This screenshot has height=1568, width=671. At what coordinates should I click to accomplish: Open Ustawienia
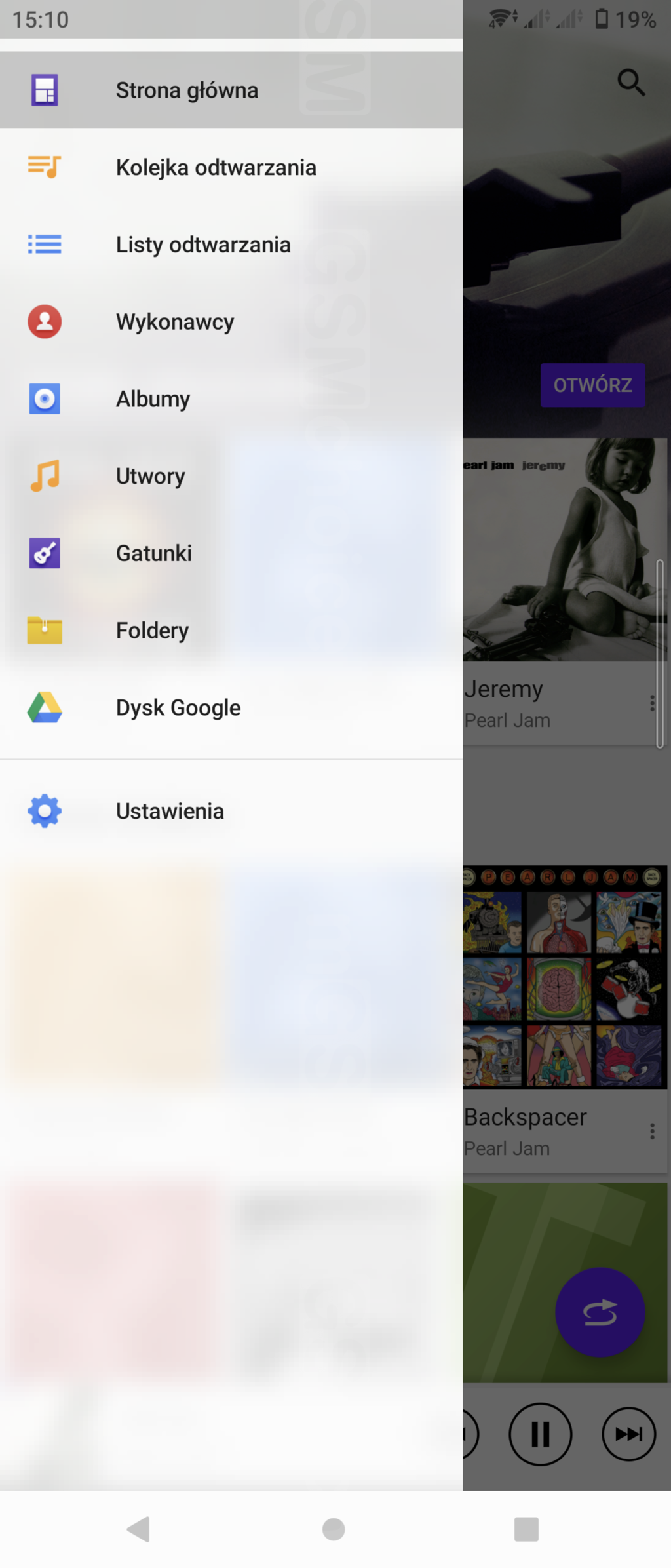170,812
